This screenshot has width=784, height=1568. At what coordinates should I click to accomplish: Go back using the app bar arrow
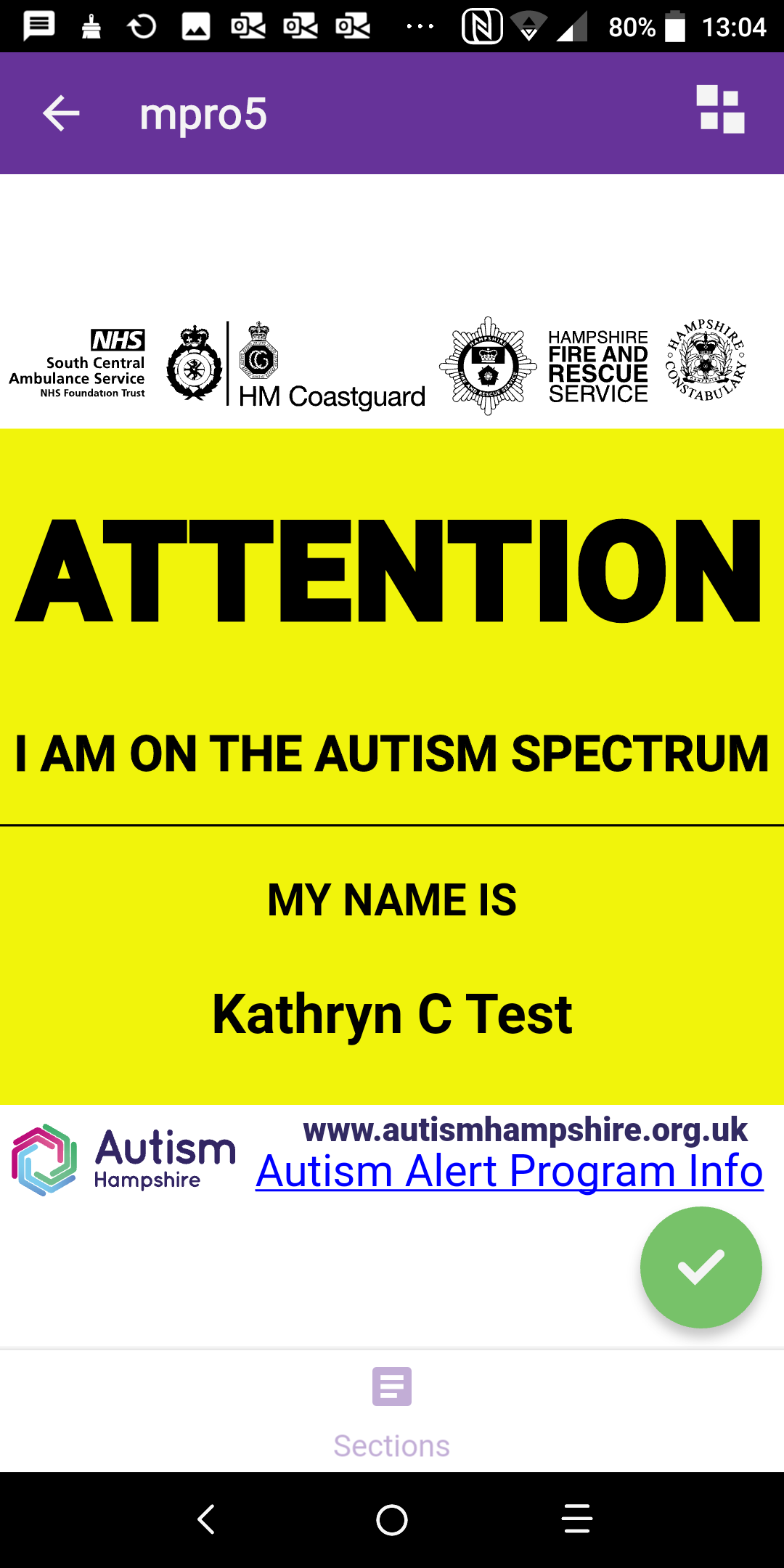tap(61, 114)
